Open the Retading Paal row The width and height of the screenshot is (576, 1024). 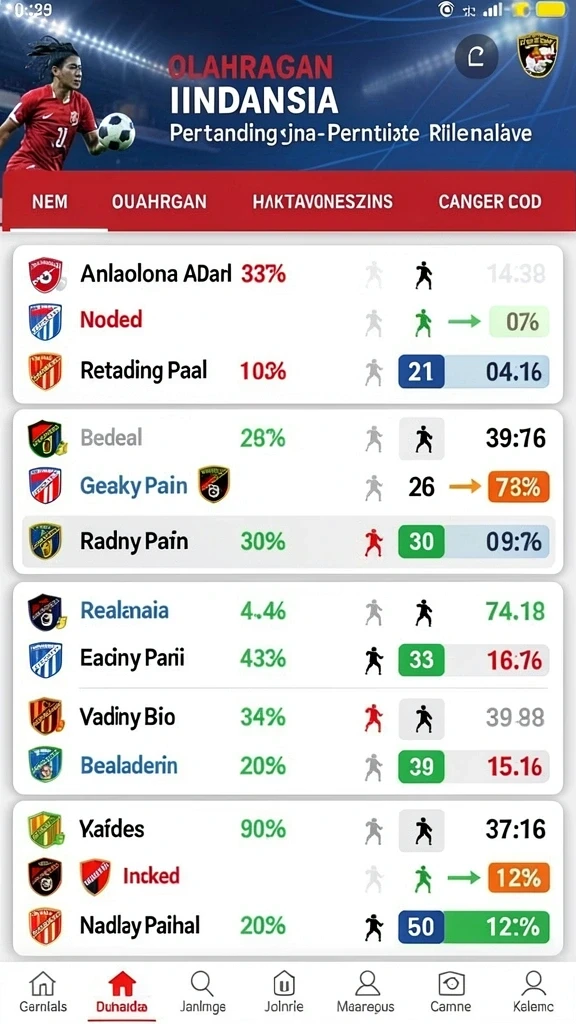288,372
